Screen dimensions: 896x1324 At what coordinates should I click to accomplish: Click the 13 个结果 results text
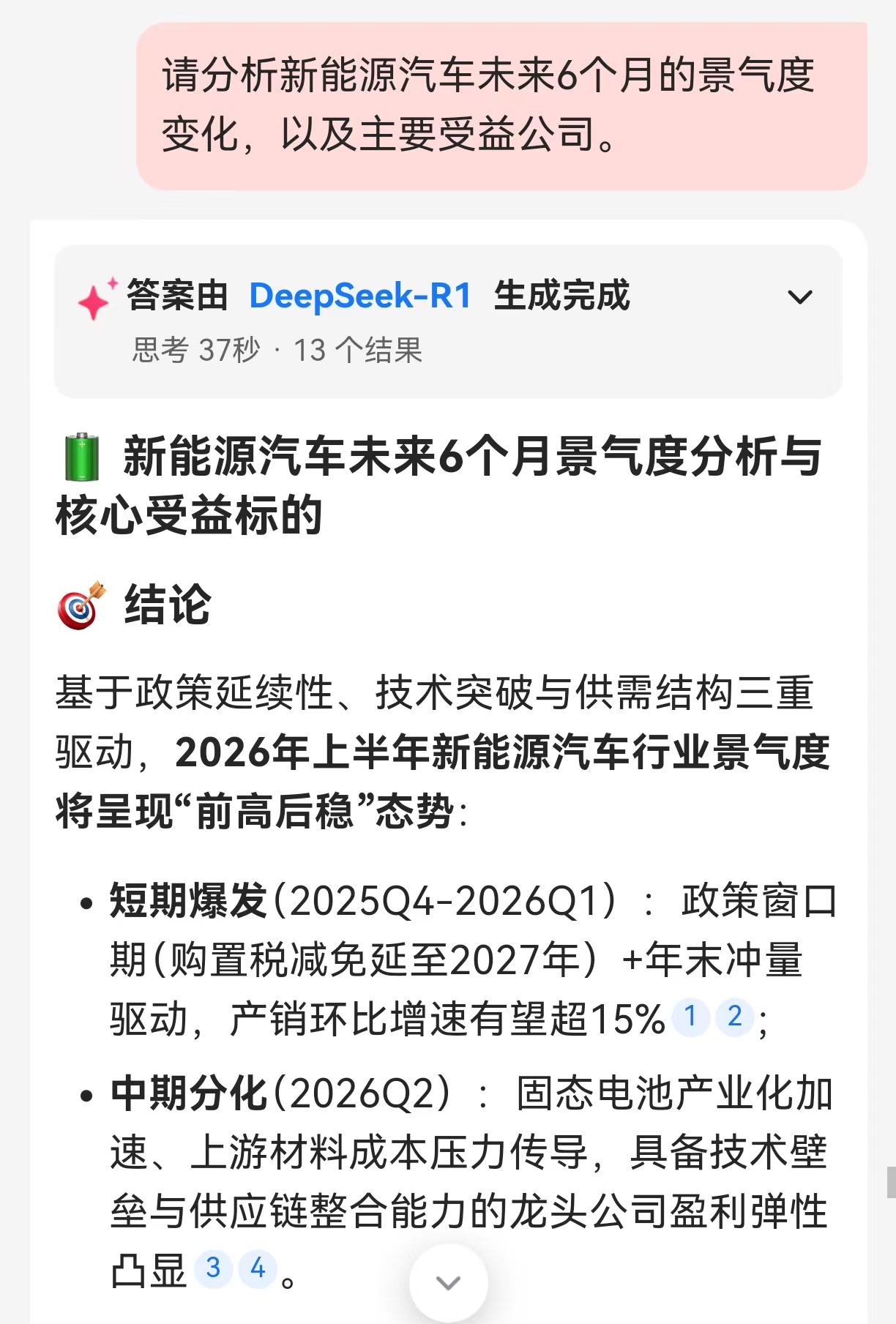click(358, 349)
